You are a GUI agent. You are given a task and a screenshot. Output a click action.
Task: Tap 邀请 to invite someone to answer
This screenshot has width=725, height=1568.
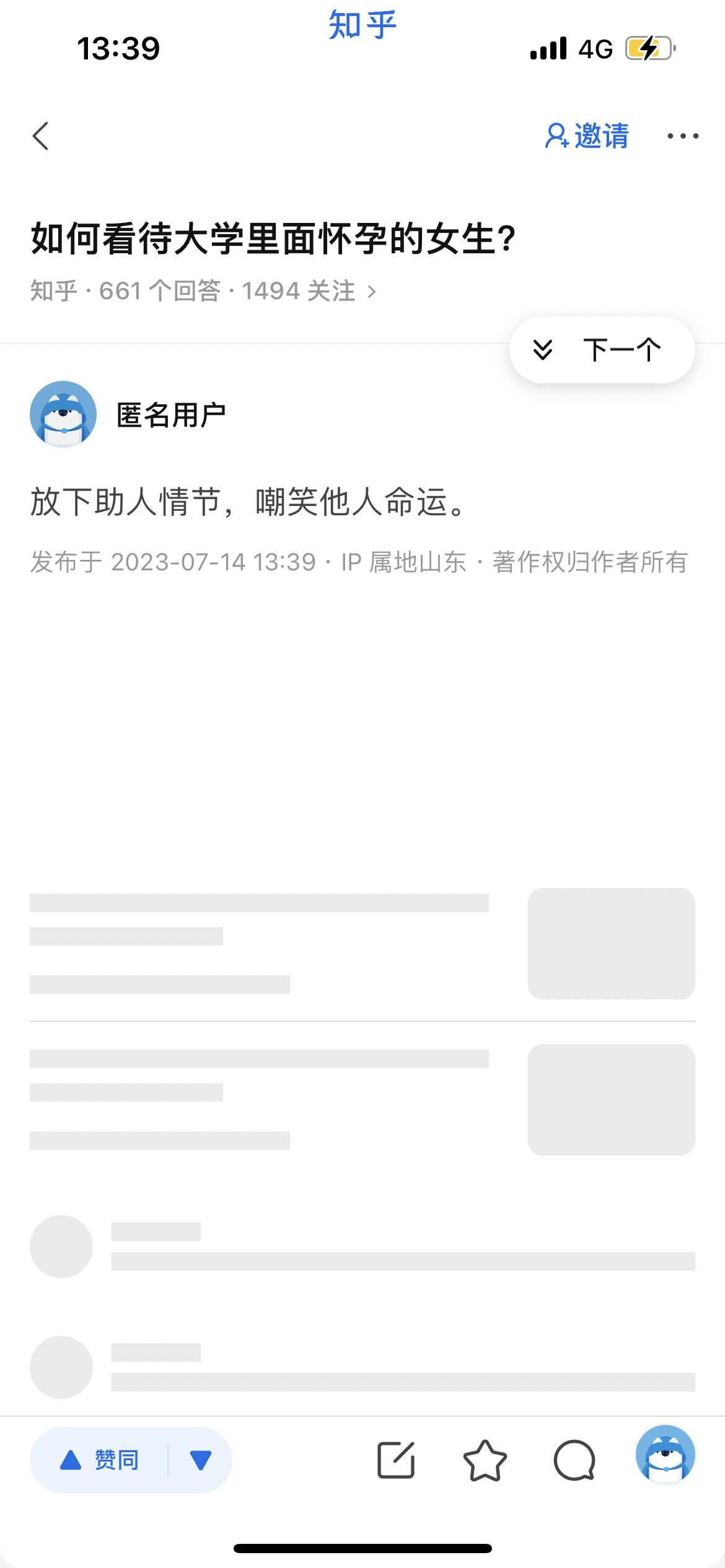click(x=587, y=136)
